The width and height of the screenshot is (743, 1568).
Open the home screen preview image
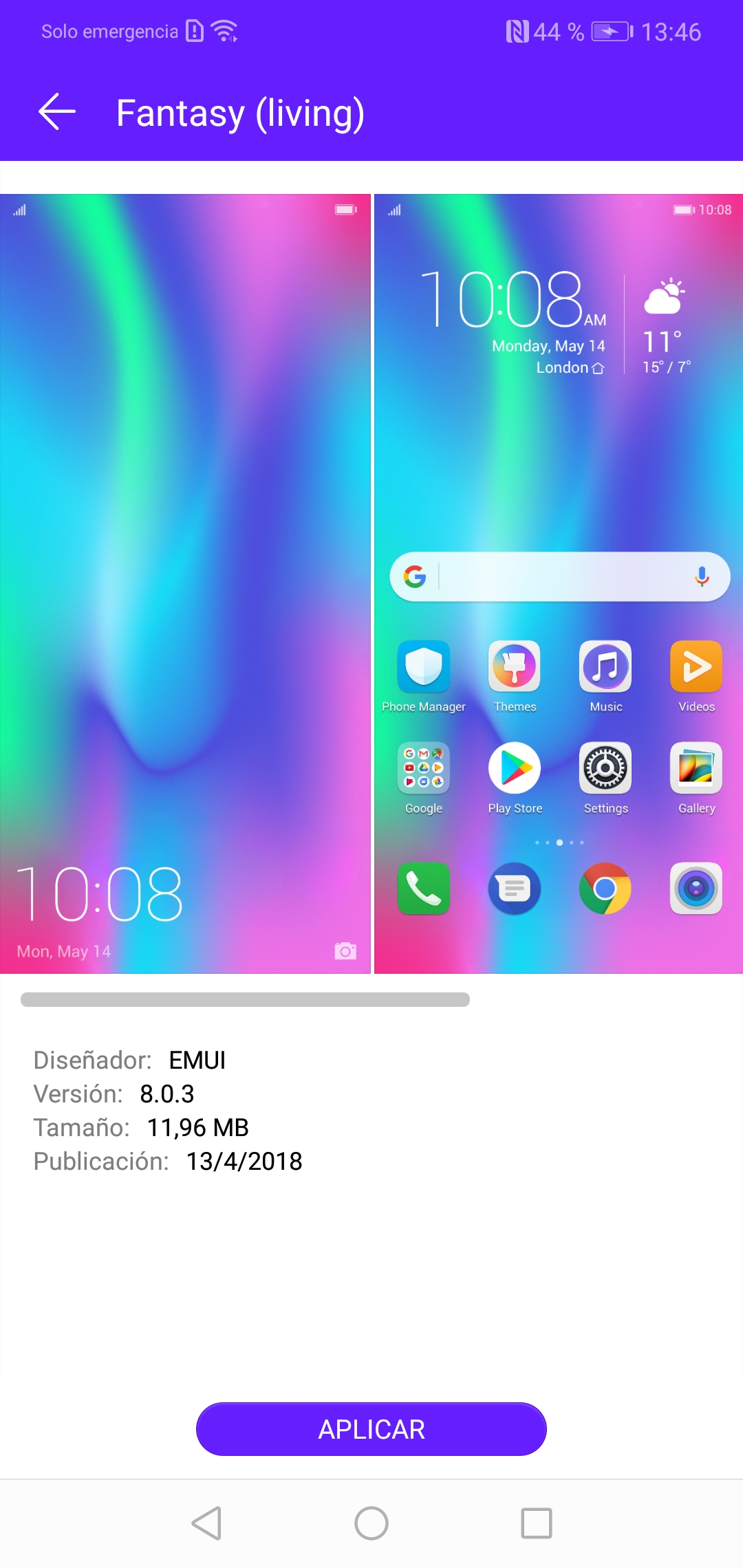pyautogui.click(x=559, y=584)
